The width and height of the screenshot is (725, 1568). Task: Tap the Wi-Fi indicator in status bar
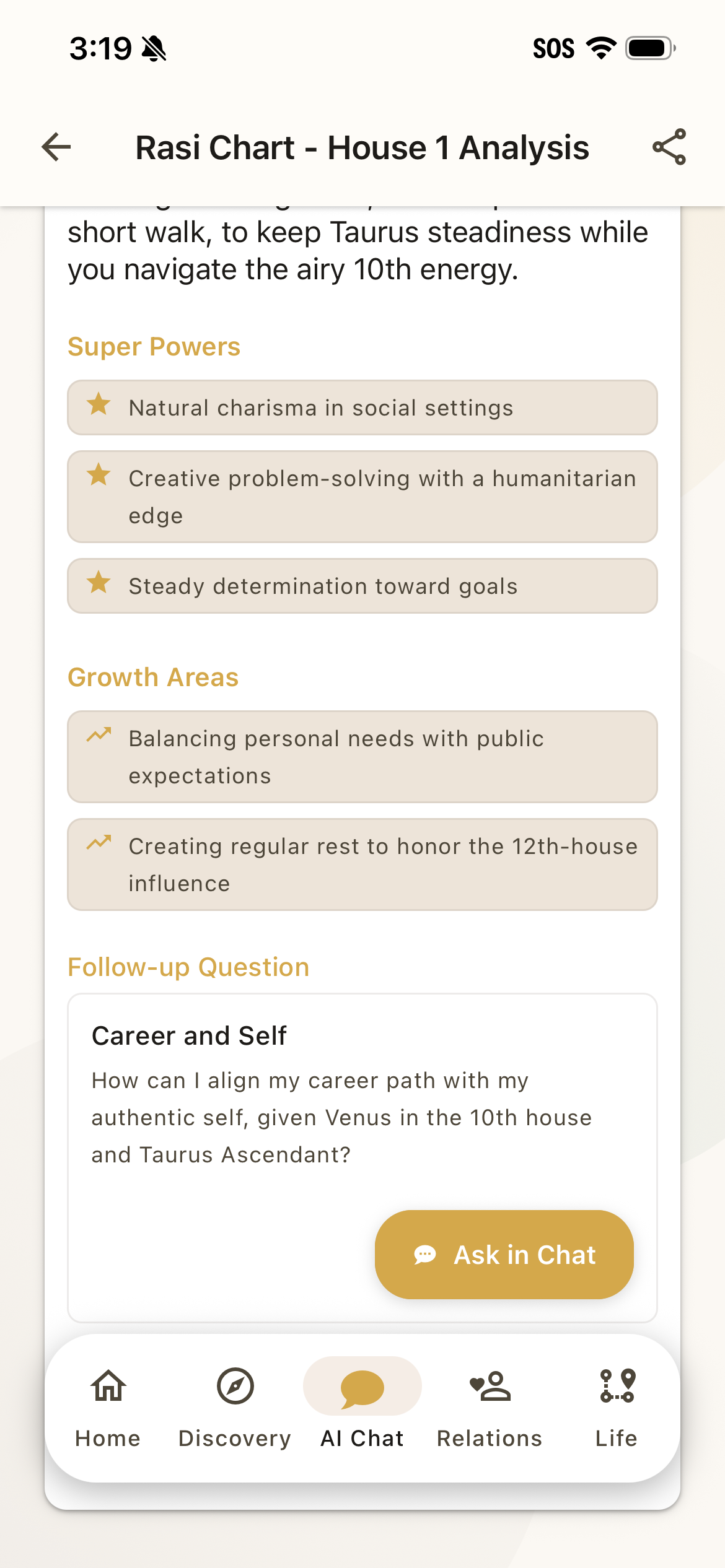600,48
